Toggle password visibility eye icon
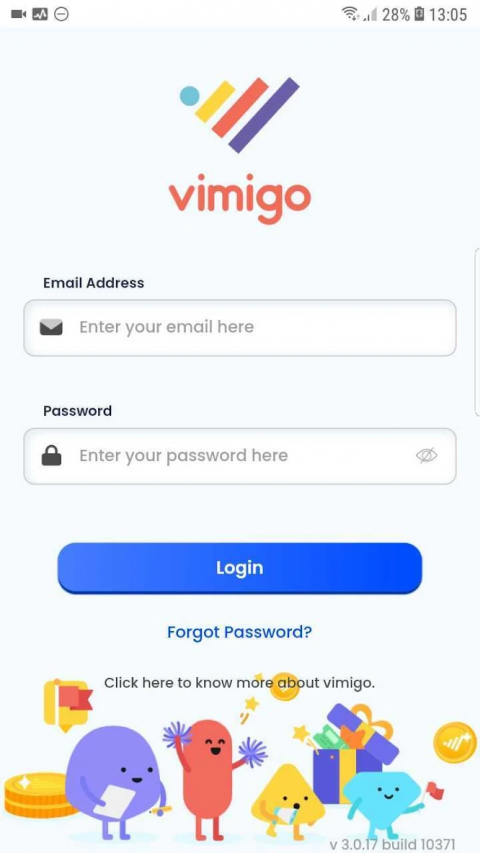Image resolution: width=480 pixels, height=853 pixels. (x=427, y=456)
